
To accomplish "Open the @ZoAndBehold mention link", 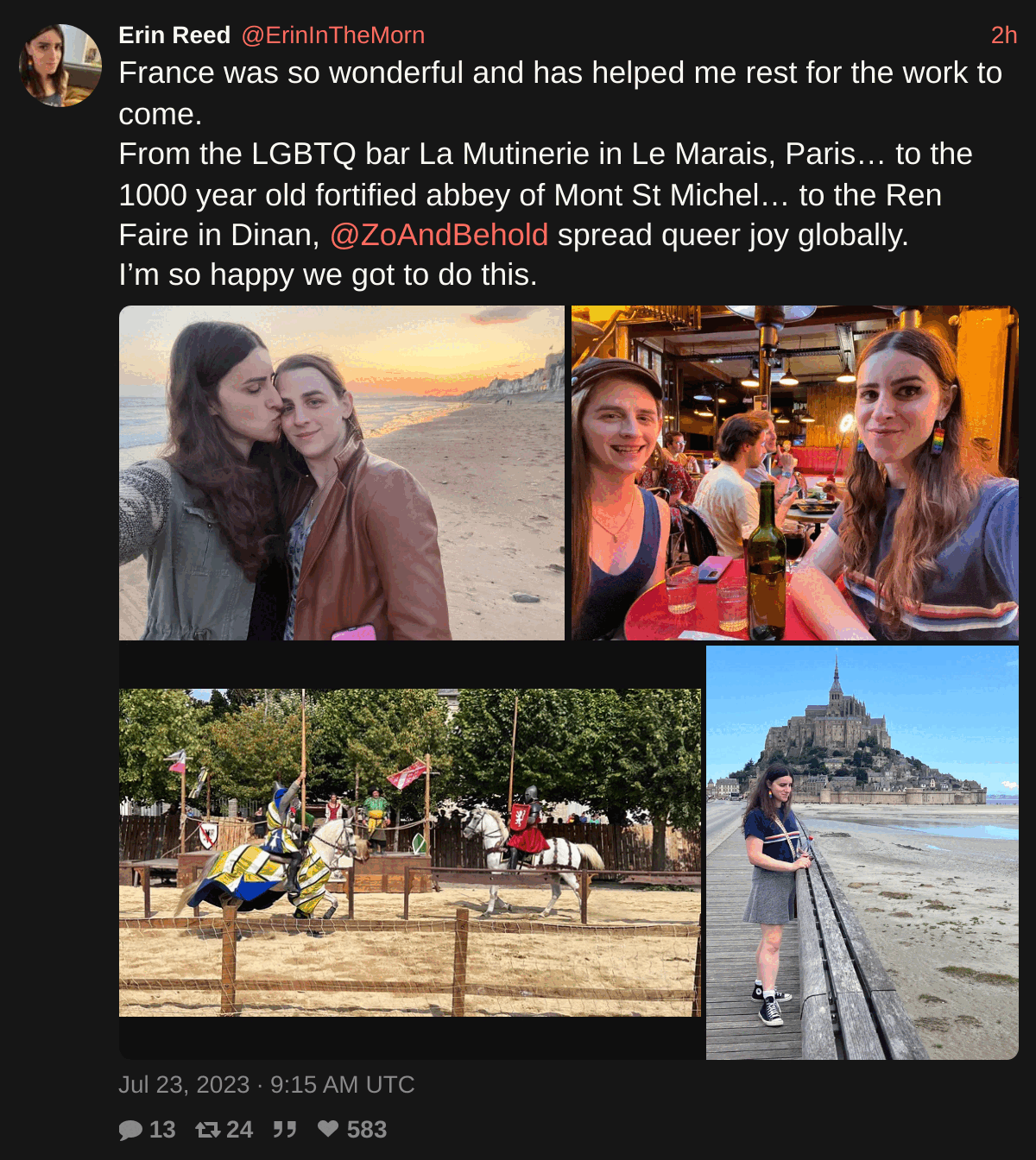I will coord(439,235).
